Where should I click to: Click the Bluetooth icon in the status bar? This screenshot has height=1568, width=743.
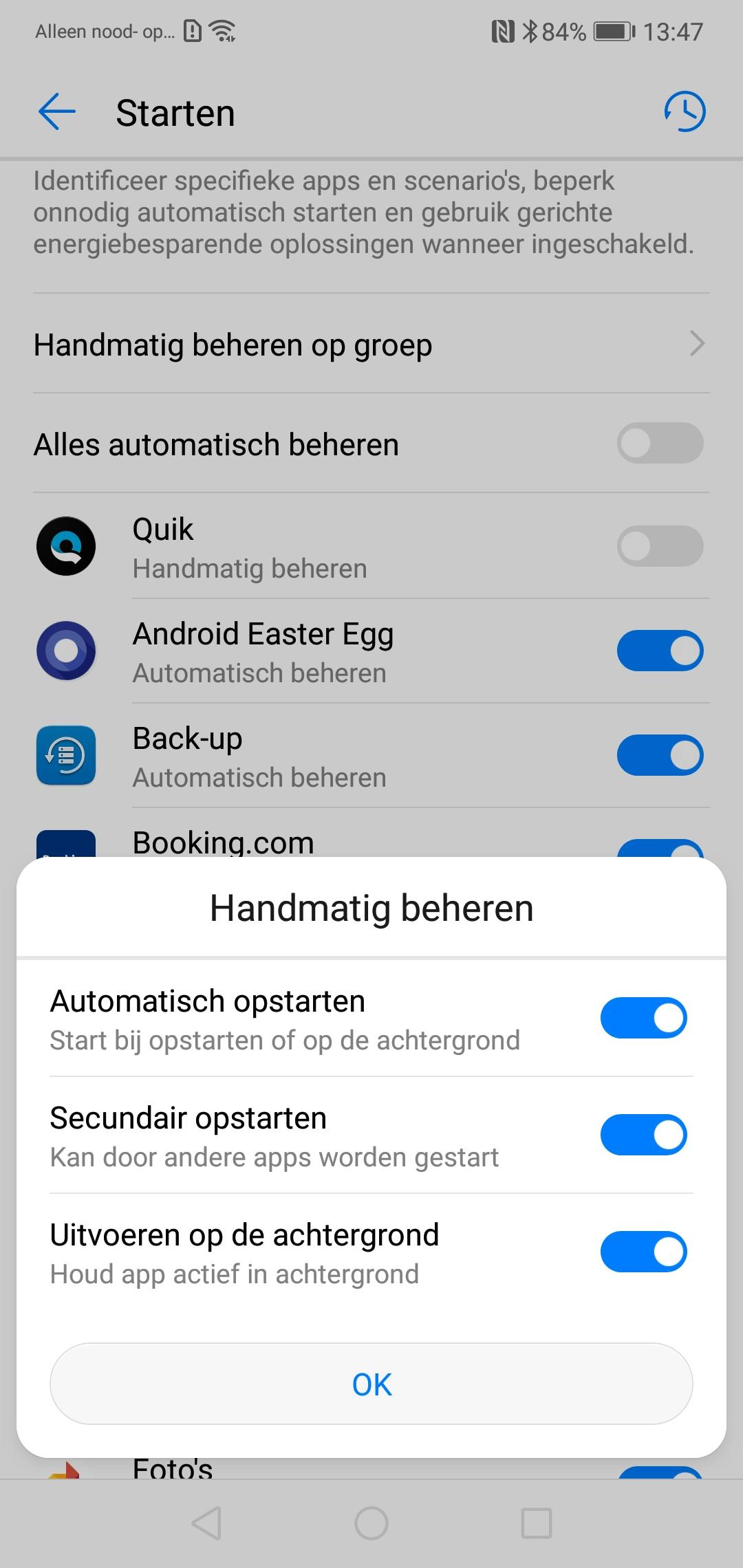[x=531, y=30]
